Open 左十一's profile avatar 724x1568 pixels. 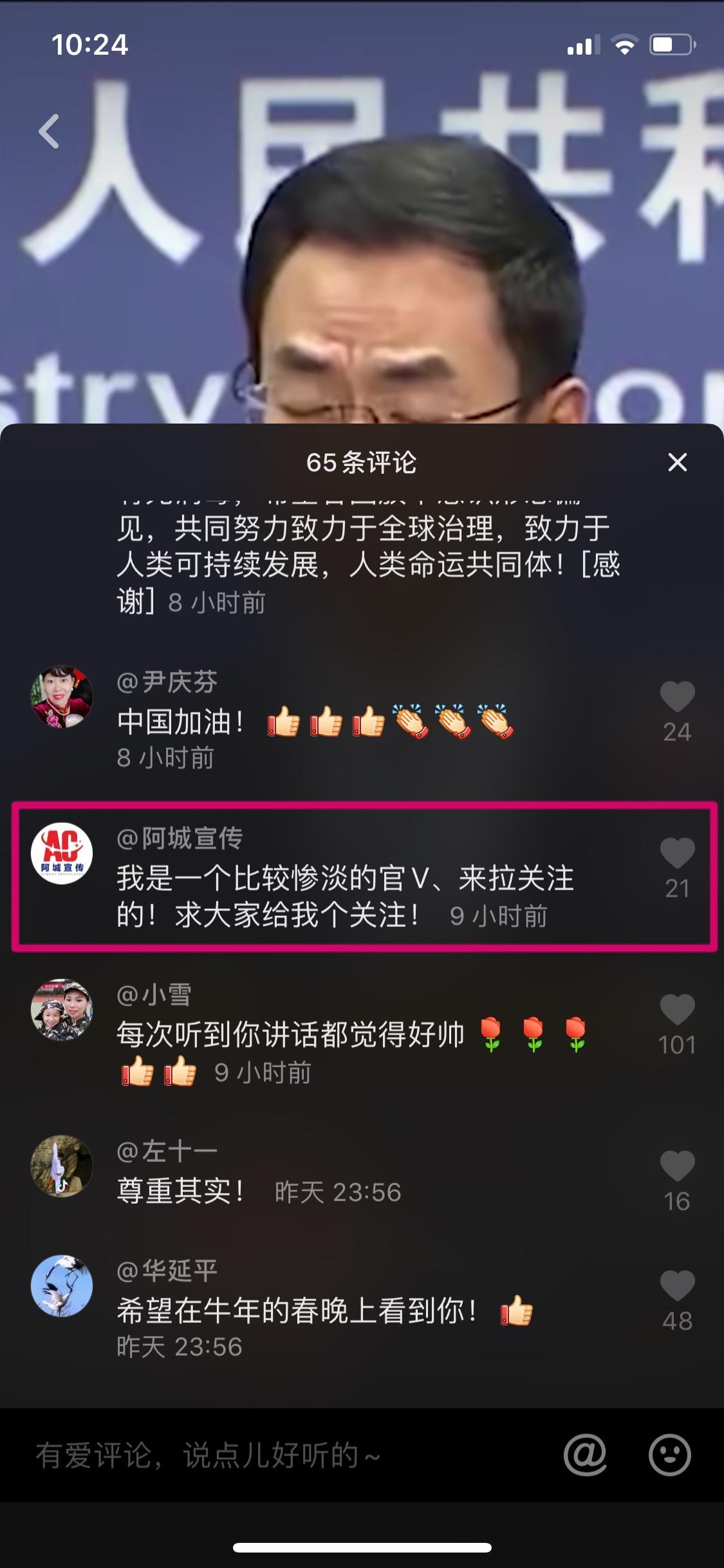pos(62,1166)
